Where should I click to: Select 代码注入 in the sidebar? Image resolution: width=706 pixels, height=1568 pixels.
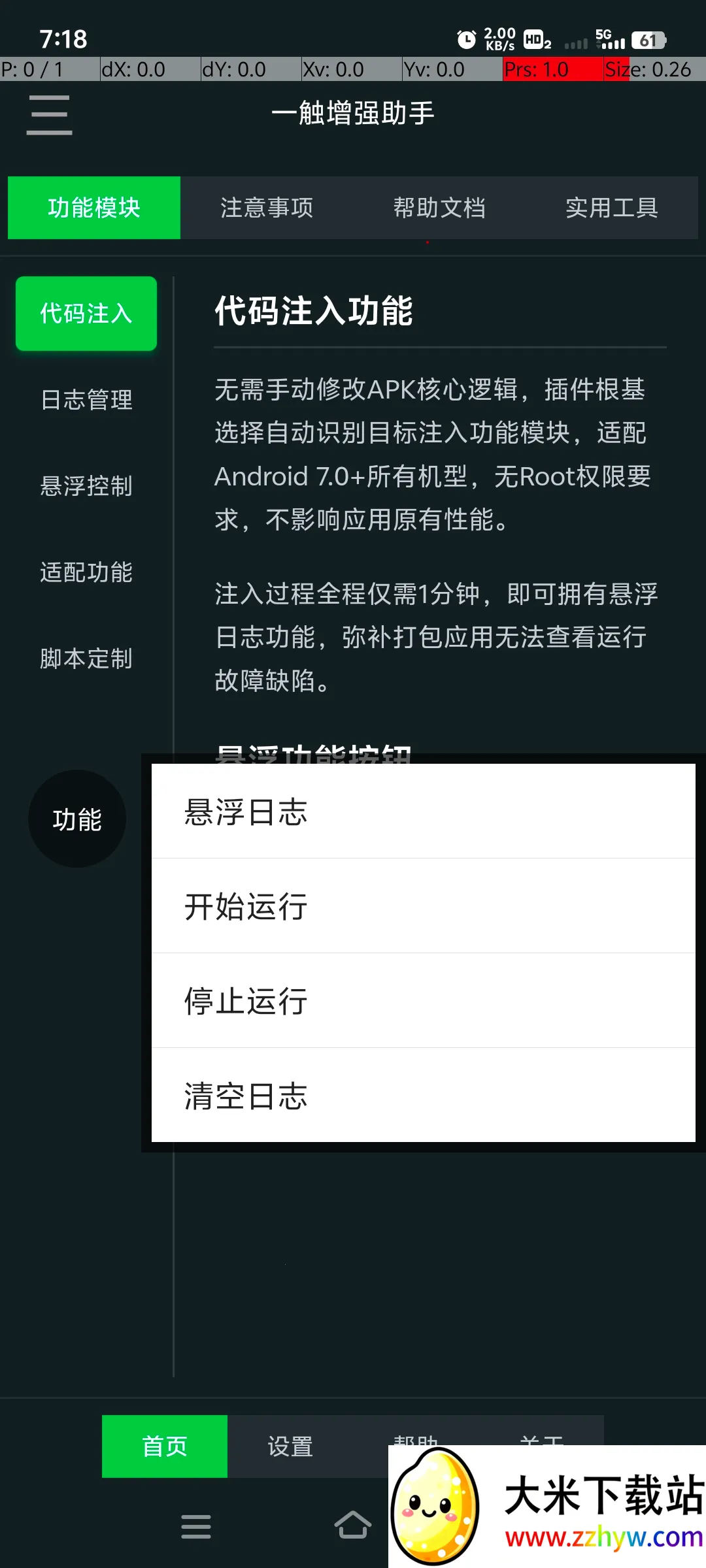(x=86, y=314)
